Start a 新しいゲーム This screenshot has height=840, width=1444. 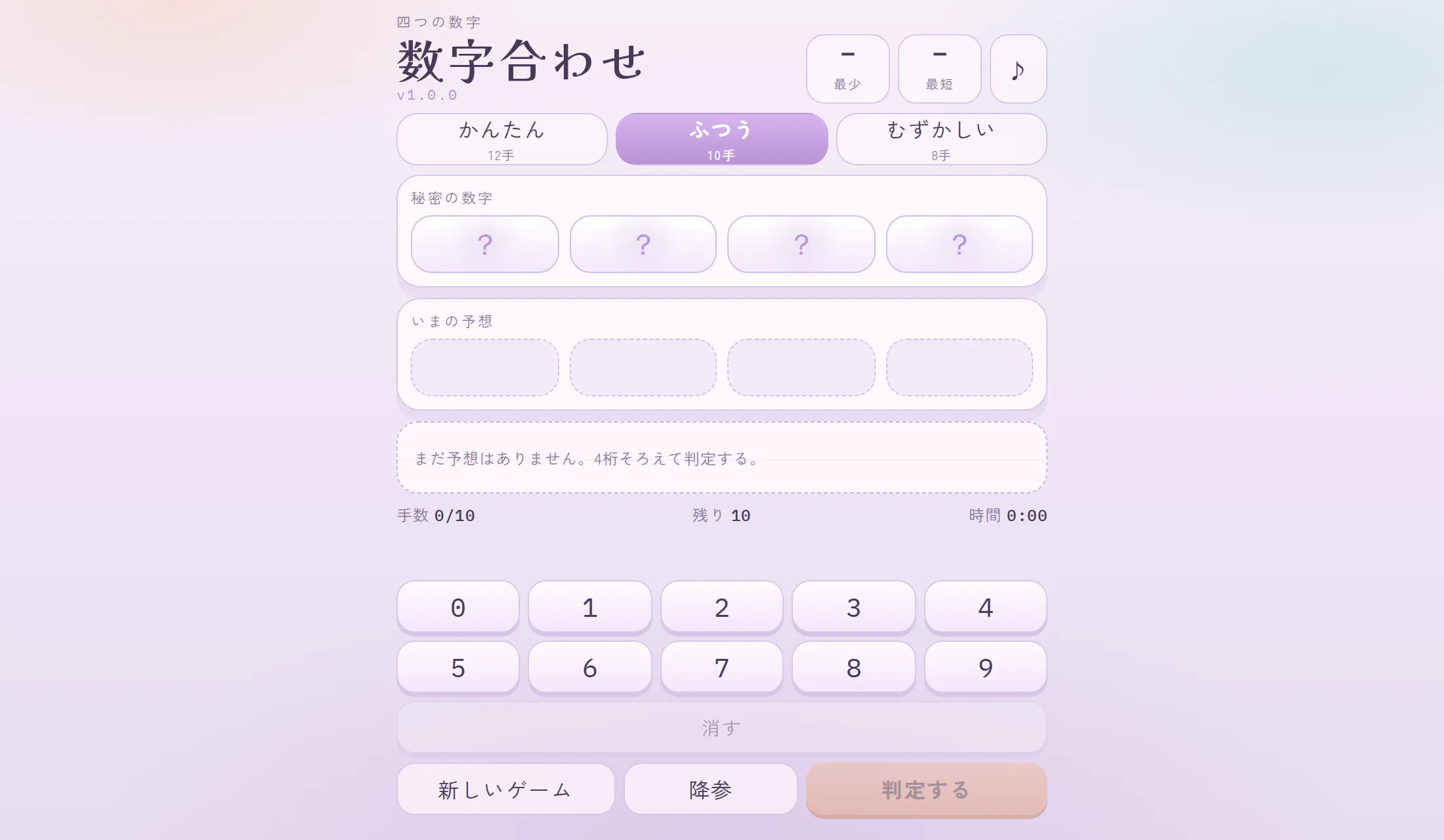505,789
